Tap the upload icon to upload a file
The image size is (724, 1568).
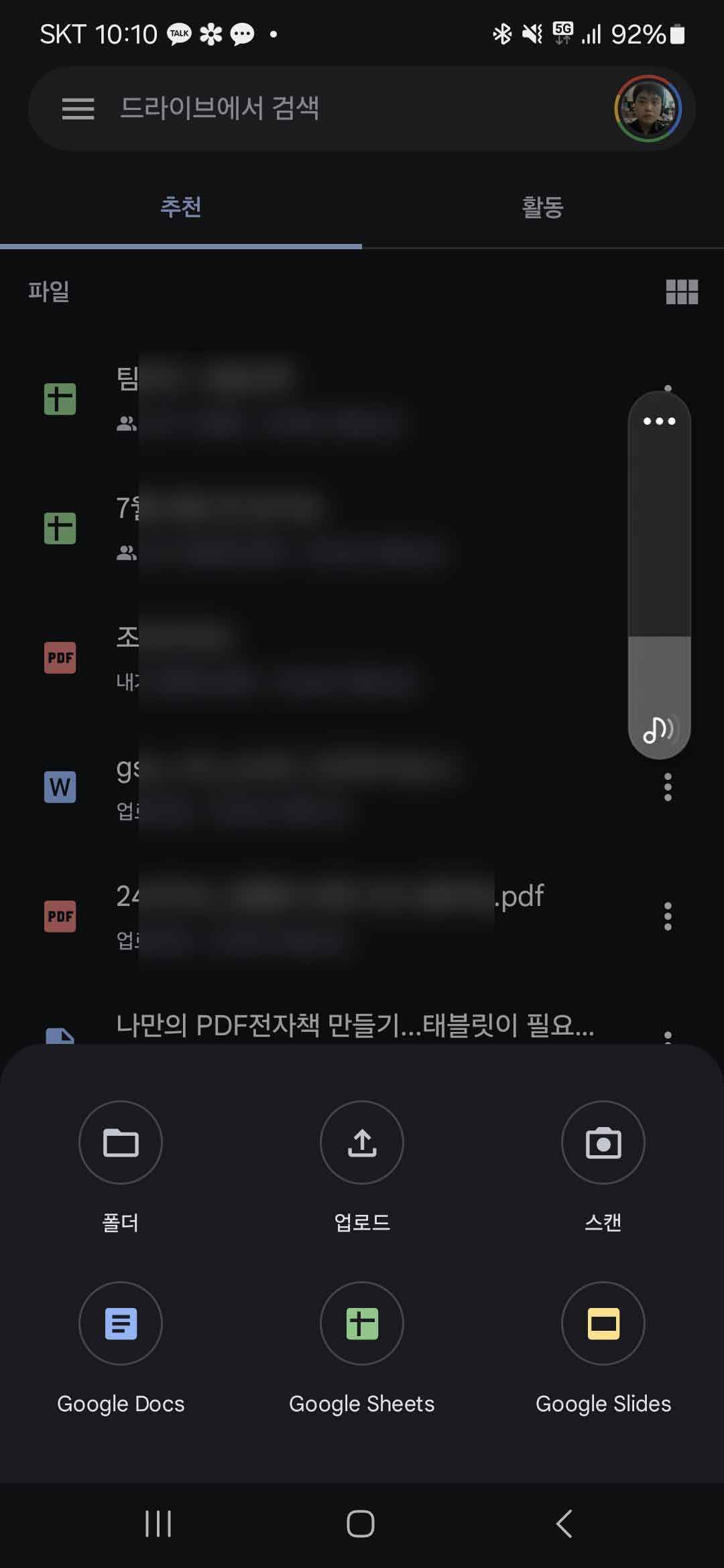click(361, 1143)
